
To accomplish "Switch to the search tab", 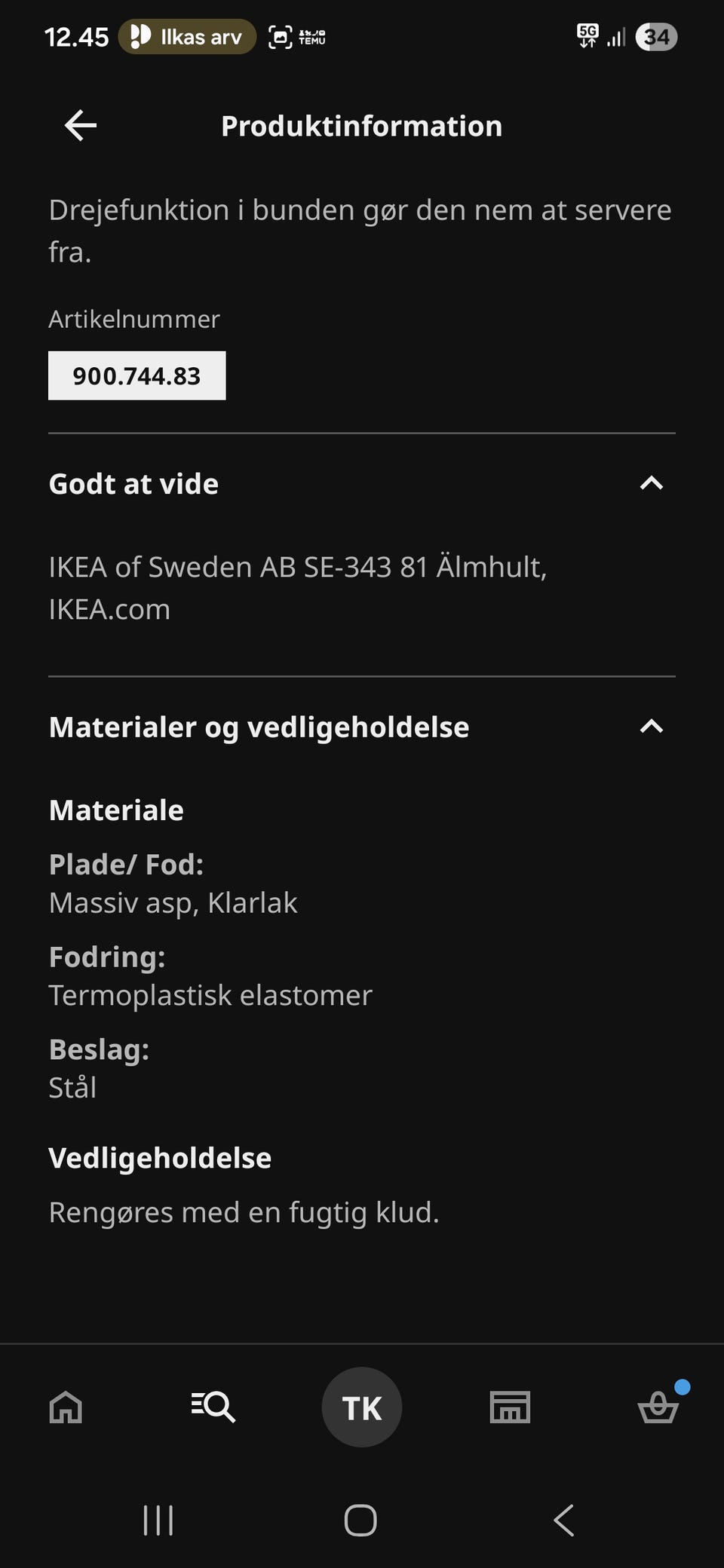I will click(213, 1407).
